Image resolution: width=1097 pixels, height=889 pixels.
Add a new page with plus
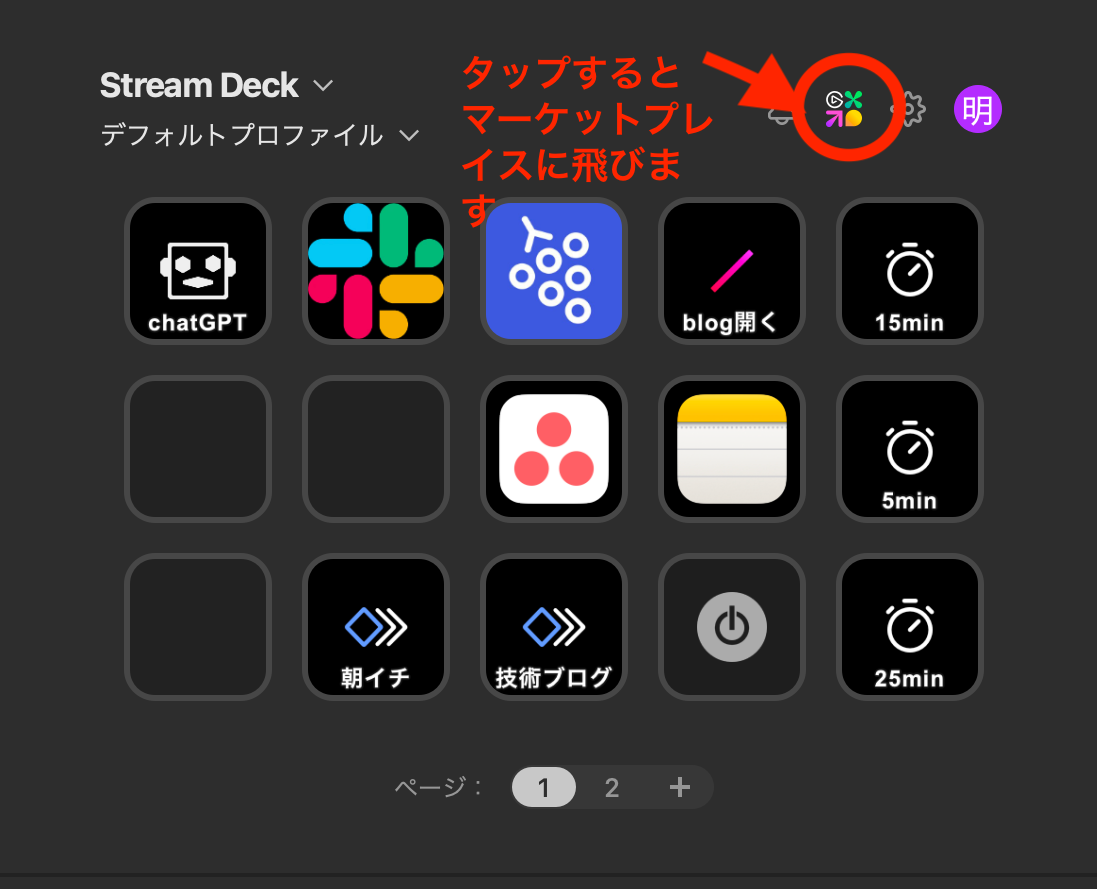(680, 788)
